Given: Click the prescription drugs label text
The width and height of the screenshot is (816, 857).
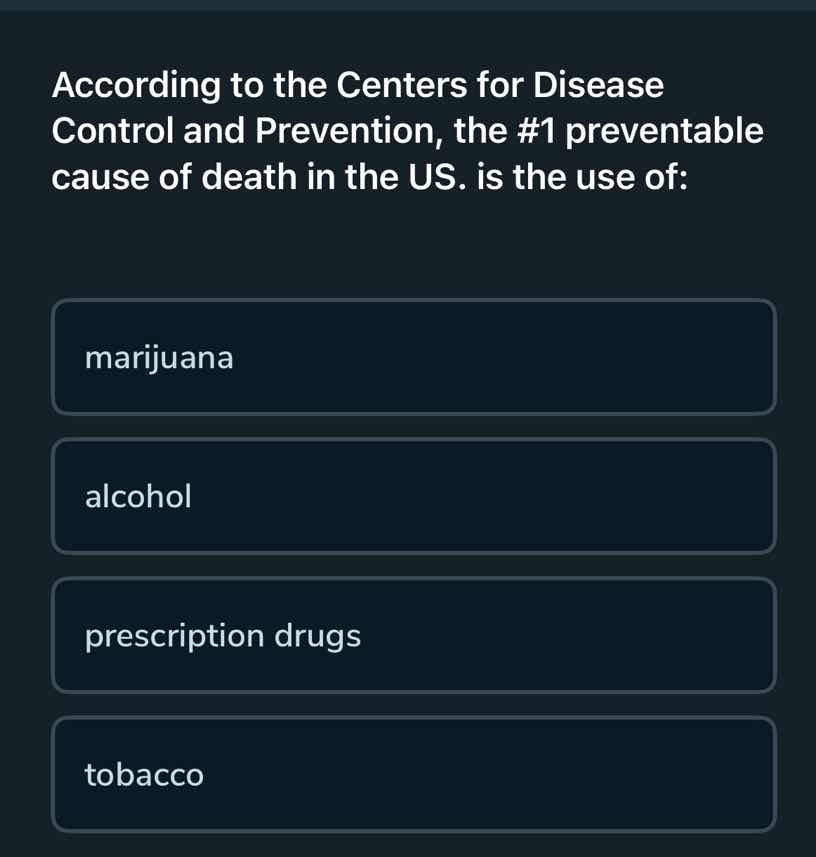Looking at the screenshot, I should (x=222, y=635).
